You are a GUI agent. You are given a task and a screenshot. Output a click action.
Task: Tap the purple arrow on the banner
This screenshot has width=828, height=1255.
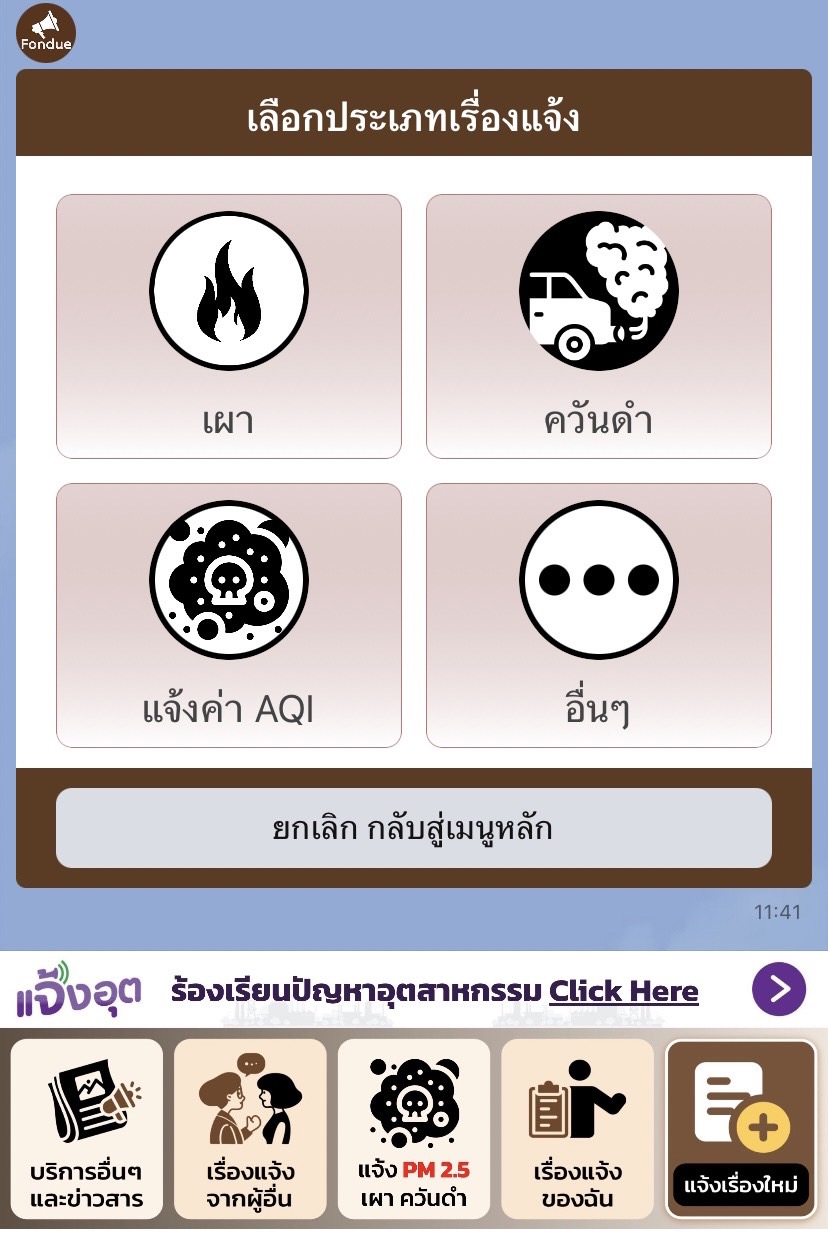(x=778, y=989)
